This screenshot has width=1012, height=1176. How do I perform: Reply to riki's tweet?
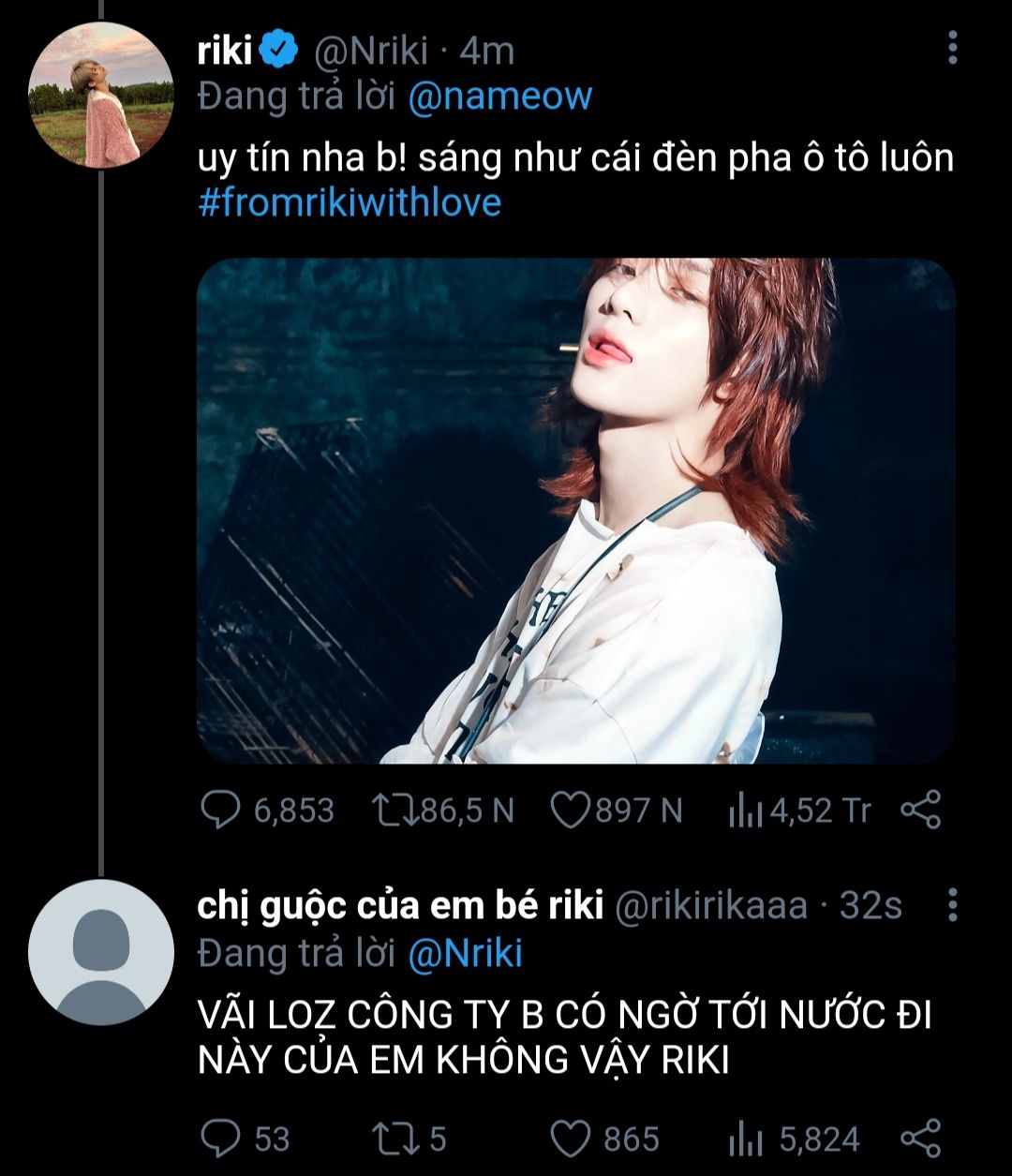[221, 811]
